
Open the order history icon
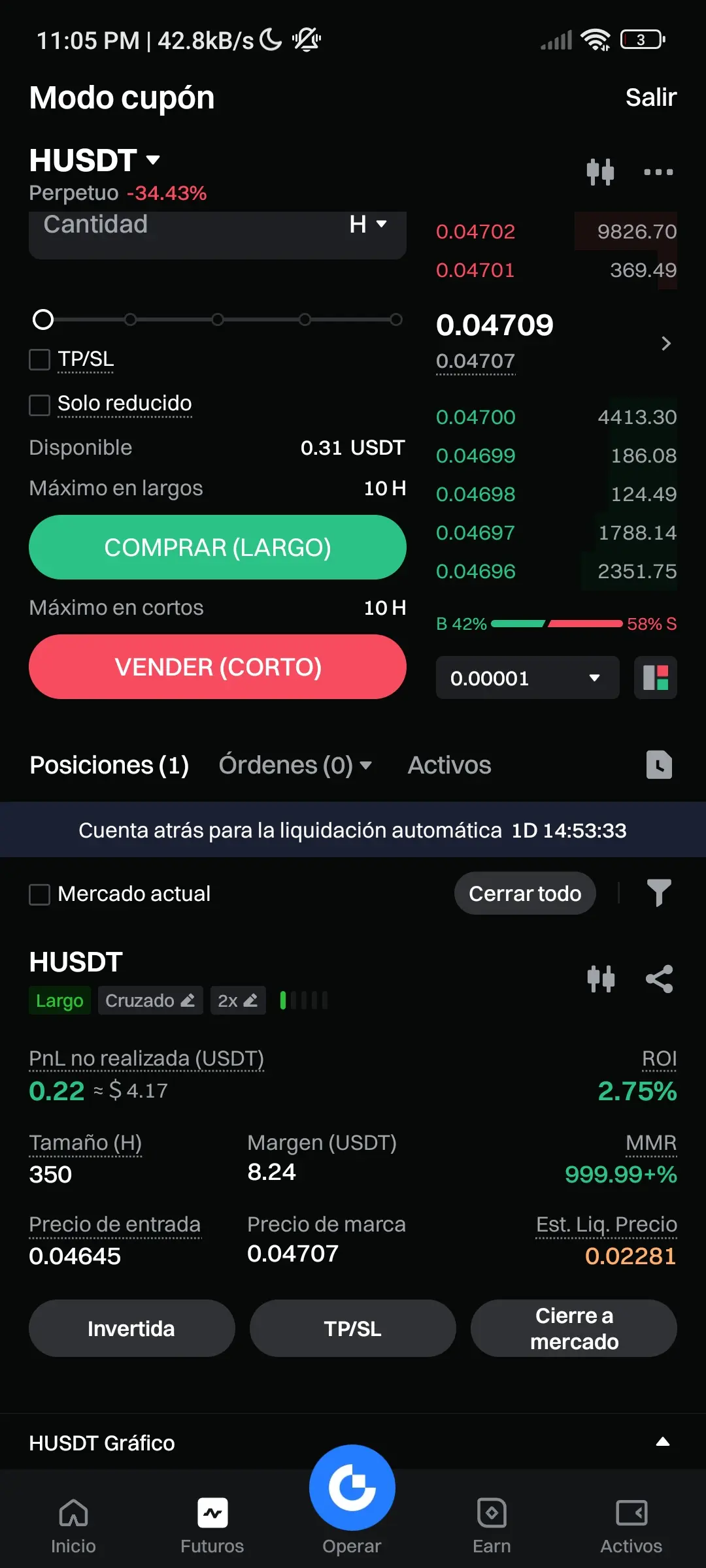click(659, 764)
